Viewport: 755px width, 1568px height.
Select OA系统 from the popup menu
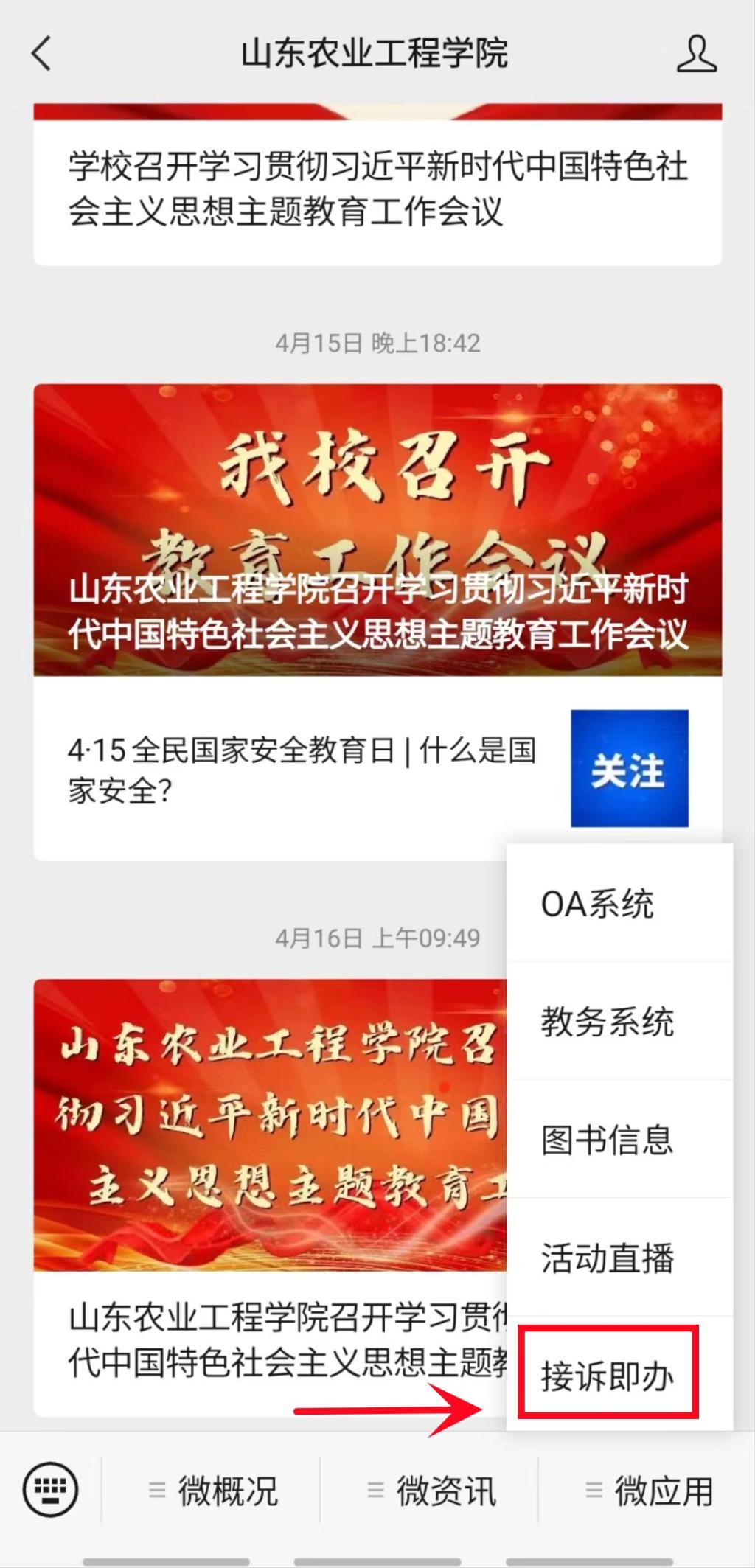coord(597,904)
